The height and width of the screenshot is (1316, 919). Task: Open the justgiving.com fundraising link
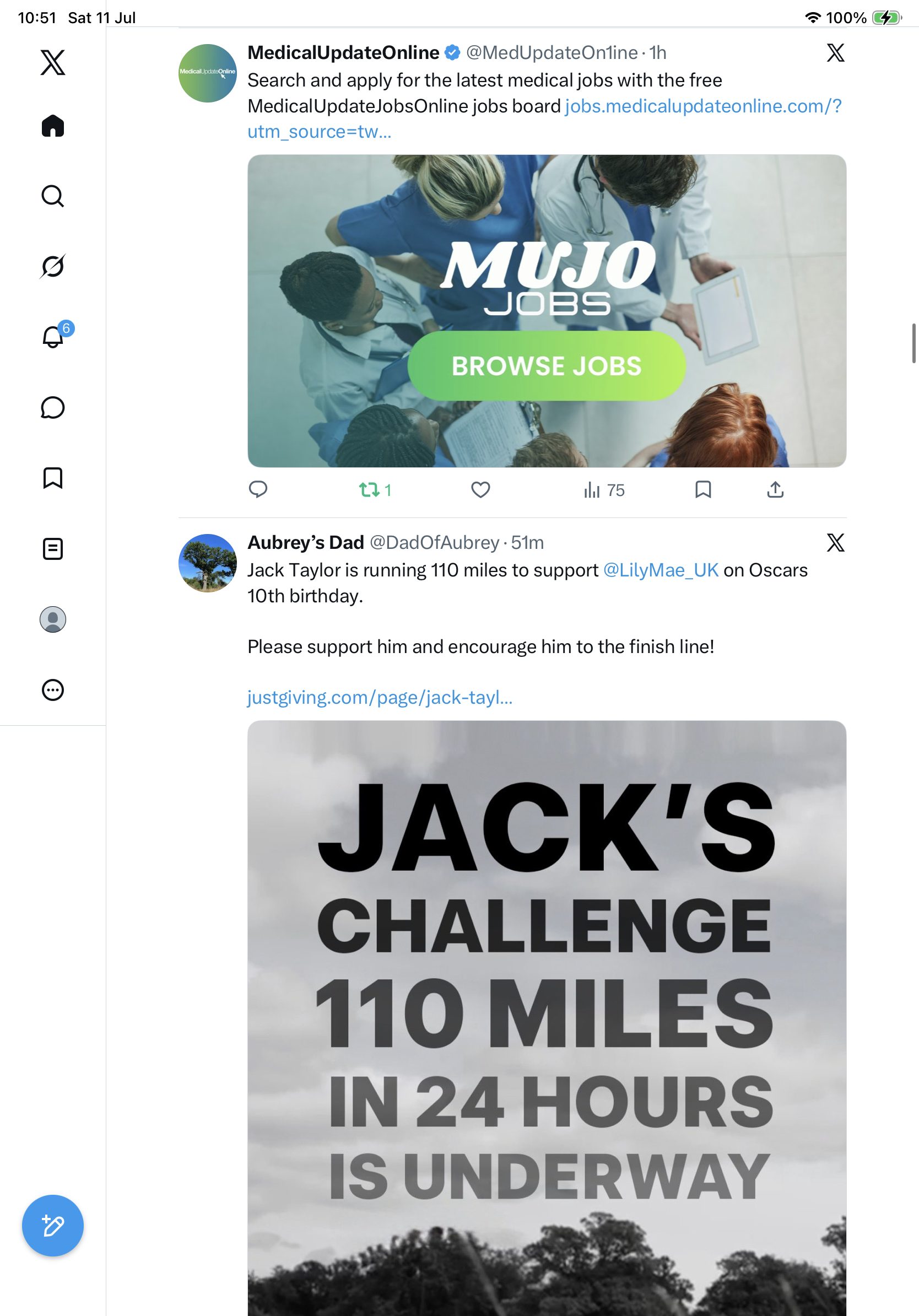(380, 697)
